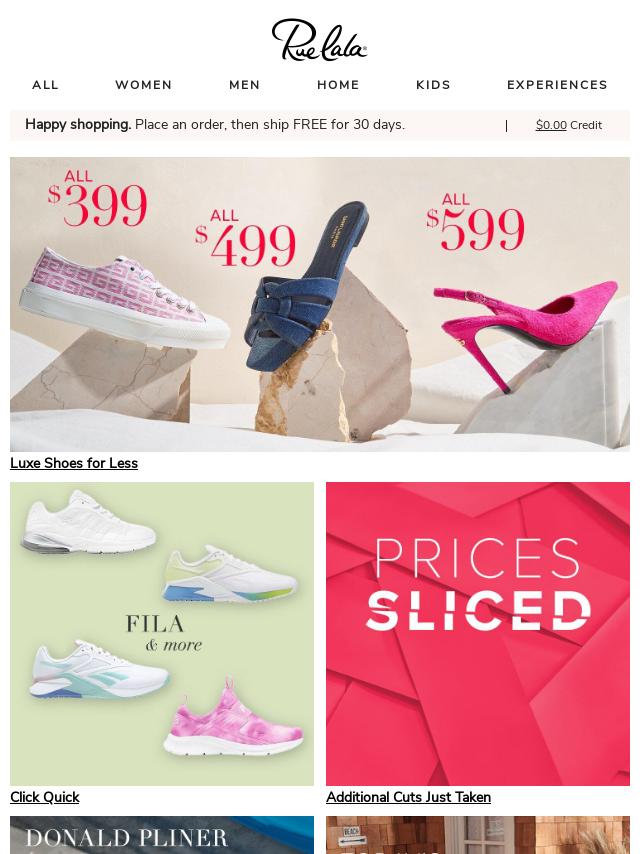Select the KIDS category
The height and width of the screenshot is (854, 640).
(x=433, y=85)
